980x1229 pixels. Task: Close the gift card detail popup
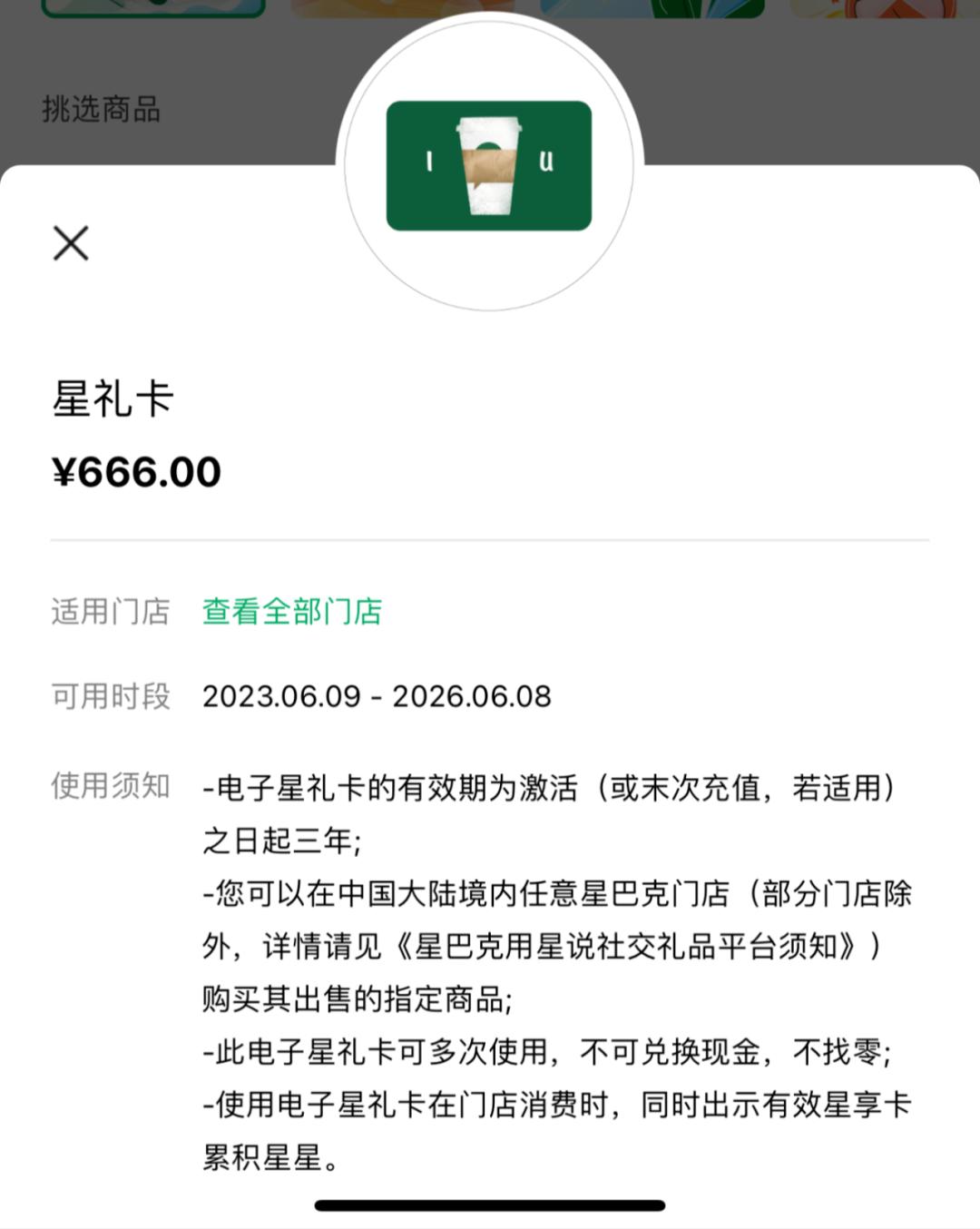pyautogui.click(x=71, y=243)
